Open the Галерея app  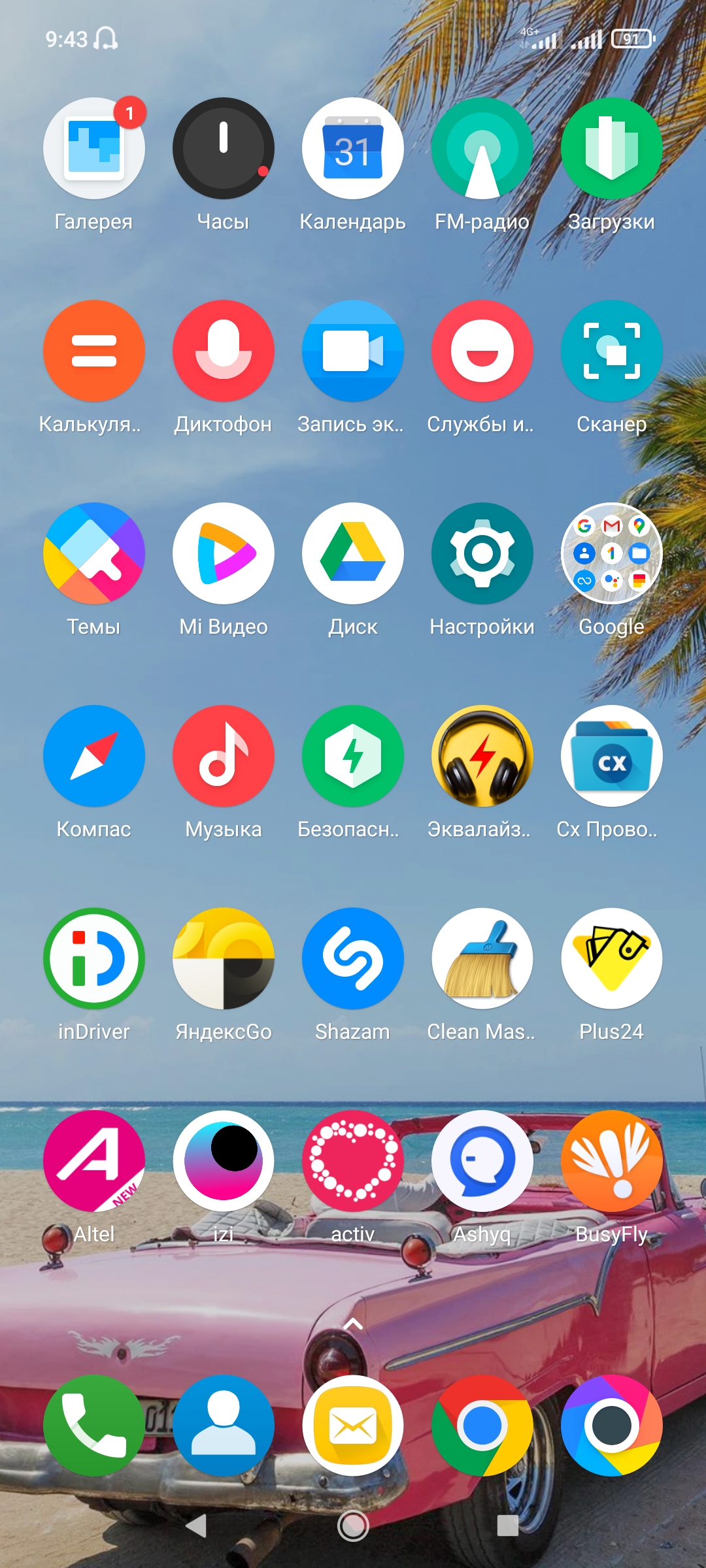pos(93,149)
